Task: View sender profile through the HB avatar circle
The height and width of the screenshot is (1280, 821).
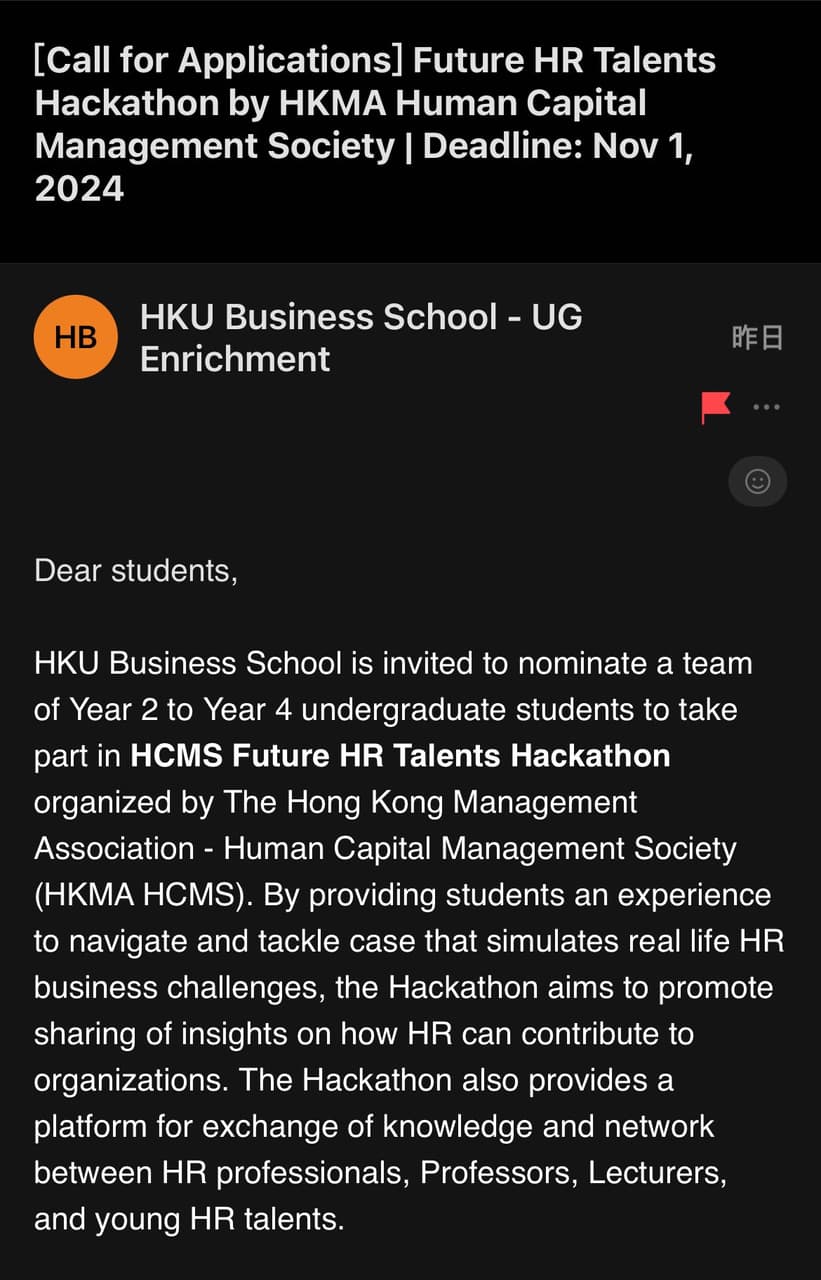Action: pyautogui.click(x=76, y=337)
